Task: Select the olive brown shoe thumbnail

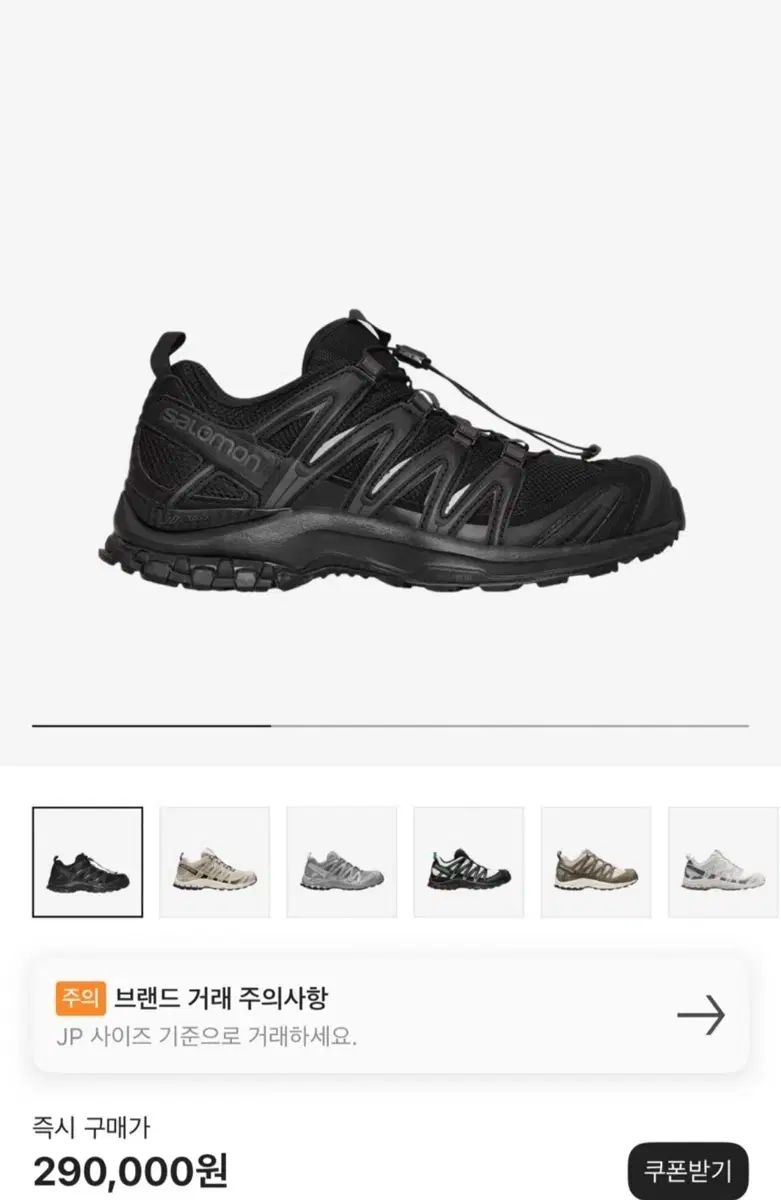Action: click(x=596, y=862)
